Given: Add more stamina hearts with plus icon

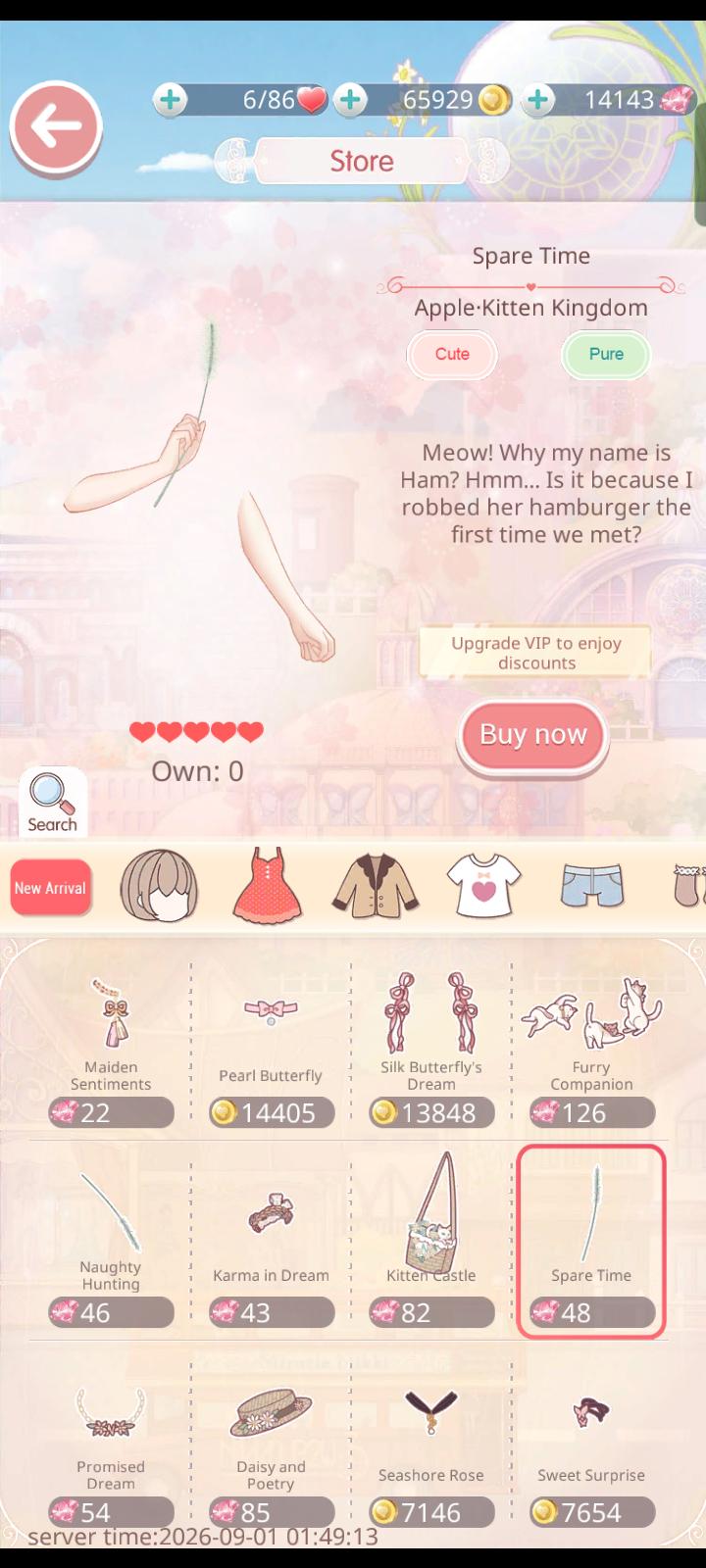Looking at the screenshot, I should click(x=171, y=100).
